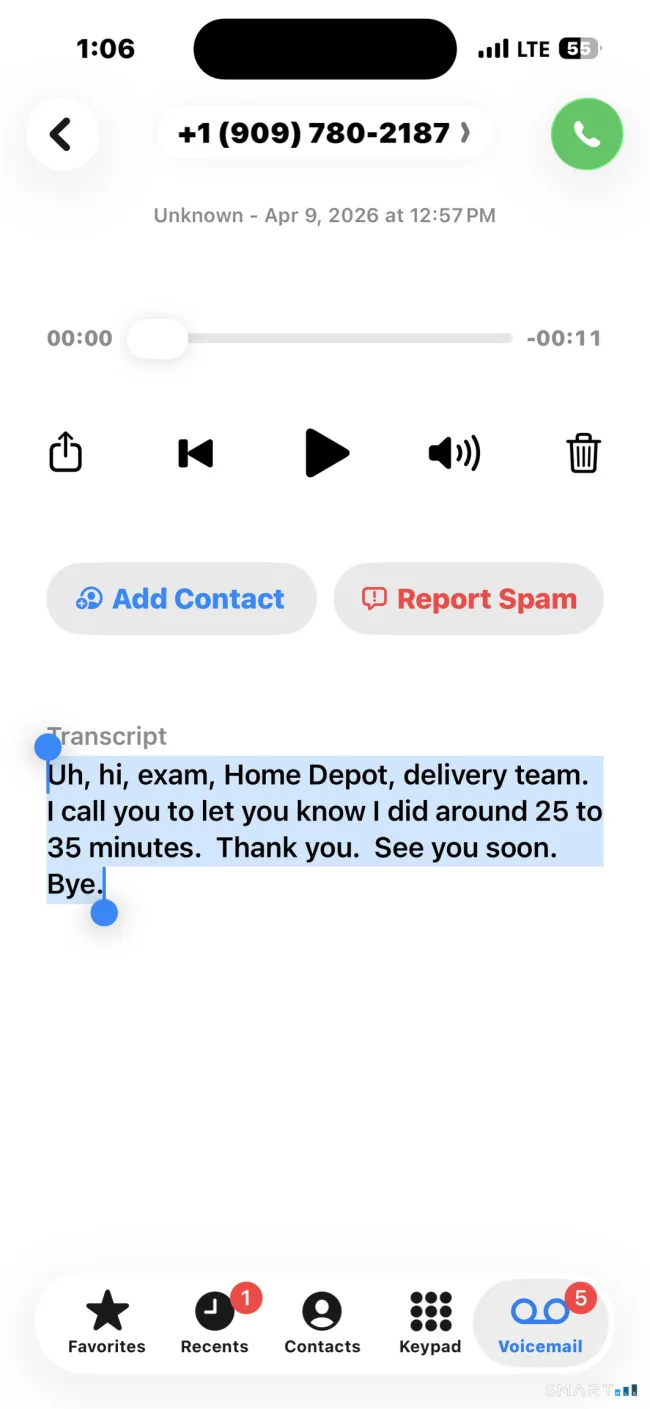The height and width of the screenshot is (1409, 650).
Task: Play the voicemail message
Action: 326,454
